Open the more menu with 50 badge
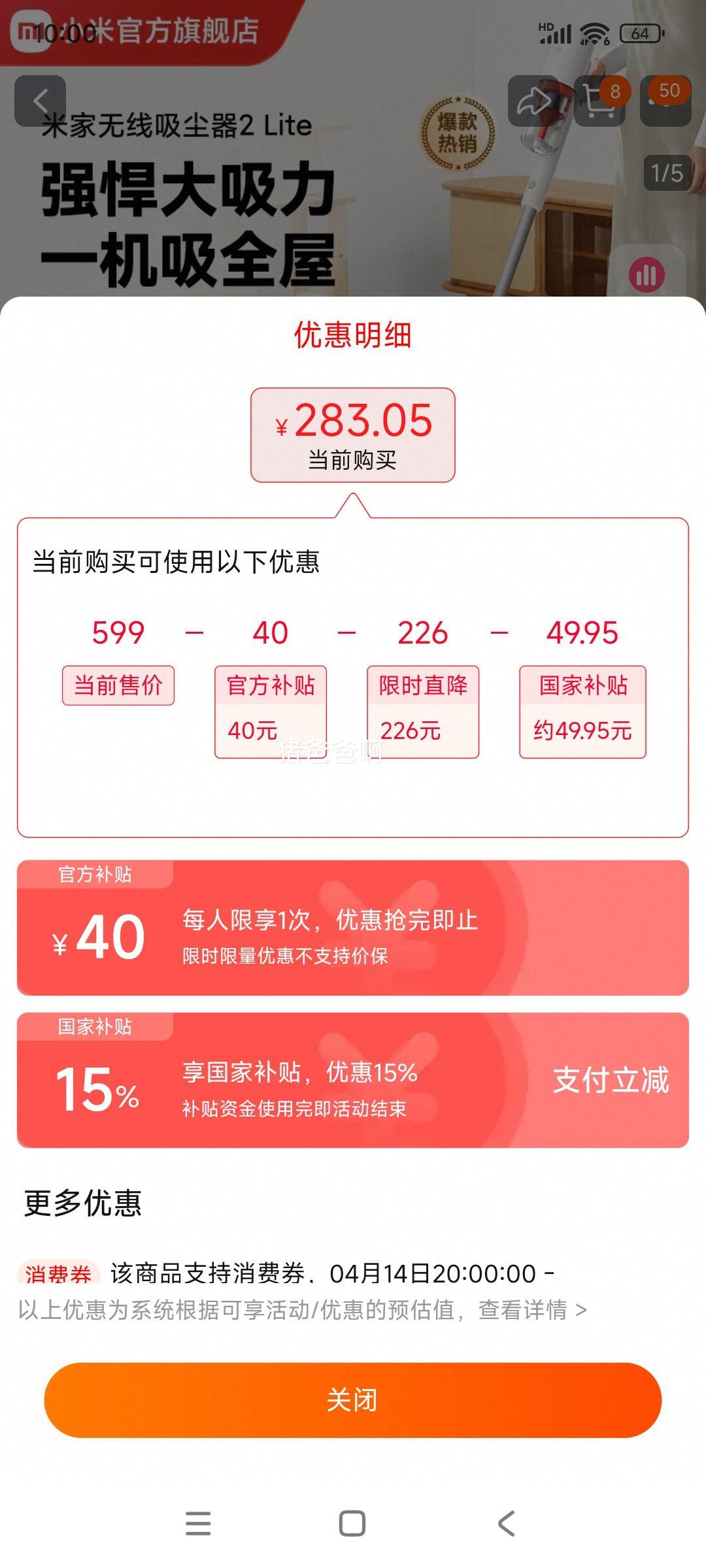This screenshot has width=706, height=1568. (x=665, y=101)
